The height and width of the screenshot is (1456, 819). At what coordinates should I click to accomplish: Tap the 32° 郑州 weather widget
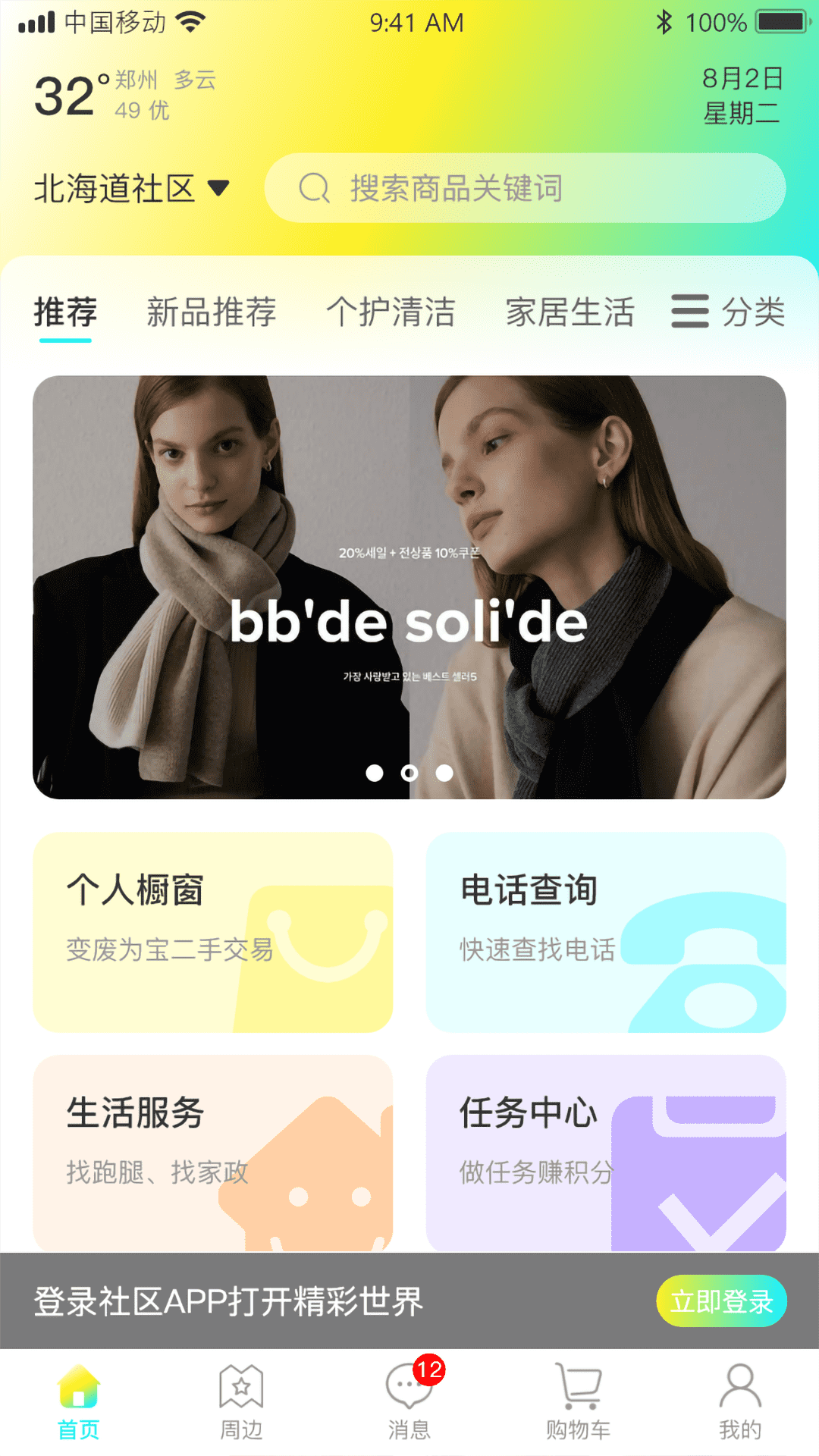(125, 96)
